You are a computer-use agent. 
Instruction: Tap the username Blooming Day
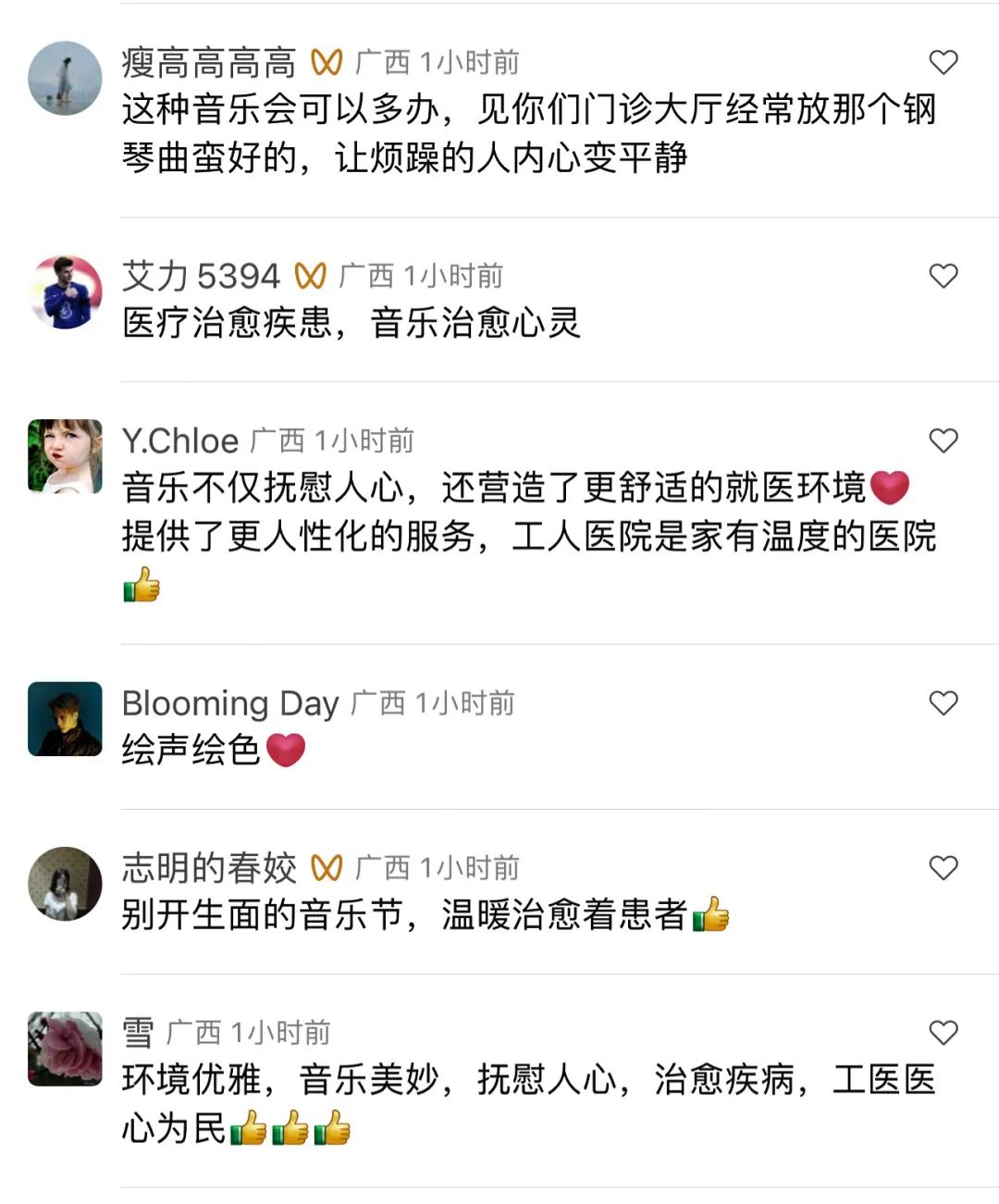tap(230, 703)
